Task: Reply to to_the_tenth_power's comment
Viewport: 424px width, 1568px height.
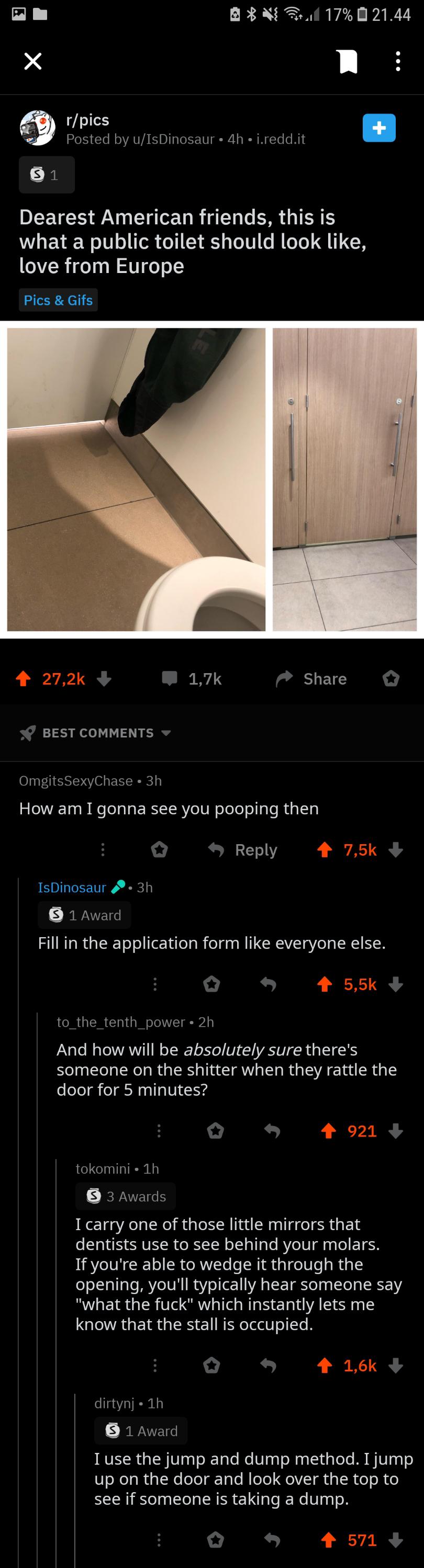Action: pos(272,1131)
